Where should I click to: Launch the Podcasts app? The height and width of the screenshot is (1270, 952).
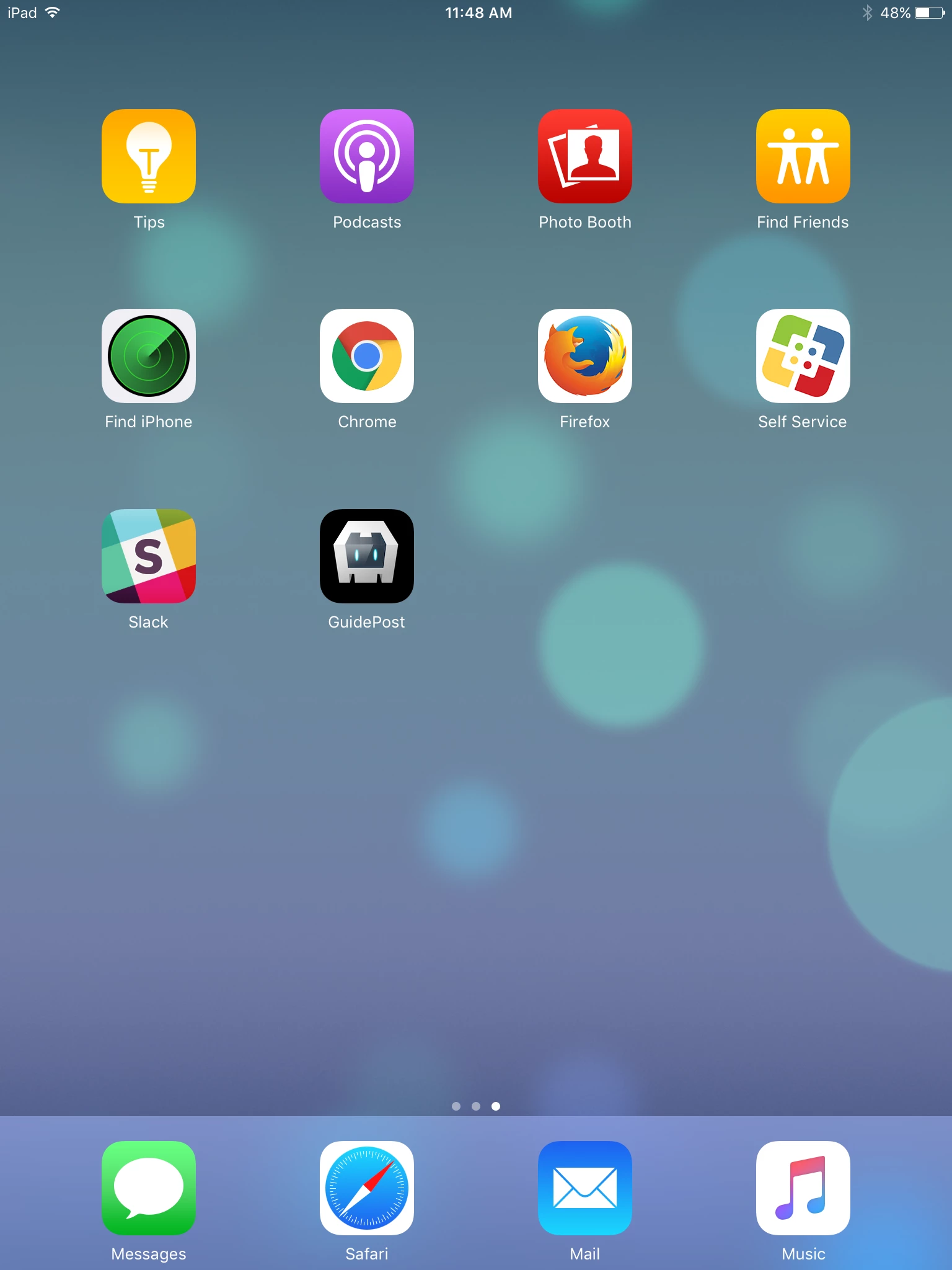367,156
